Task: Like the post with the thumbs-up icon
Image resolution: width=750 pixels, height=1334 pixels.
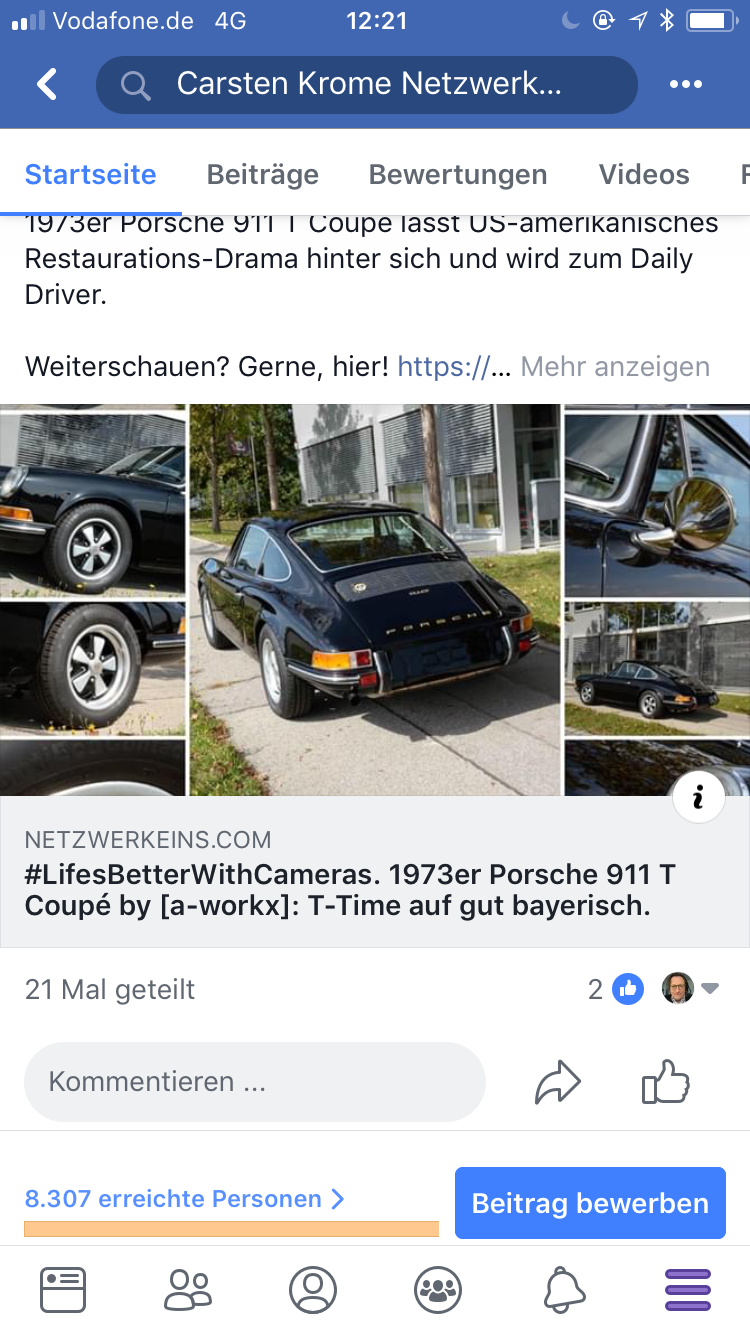Action: tap(666, 1081)
